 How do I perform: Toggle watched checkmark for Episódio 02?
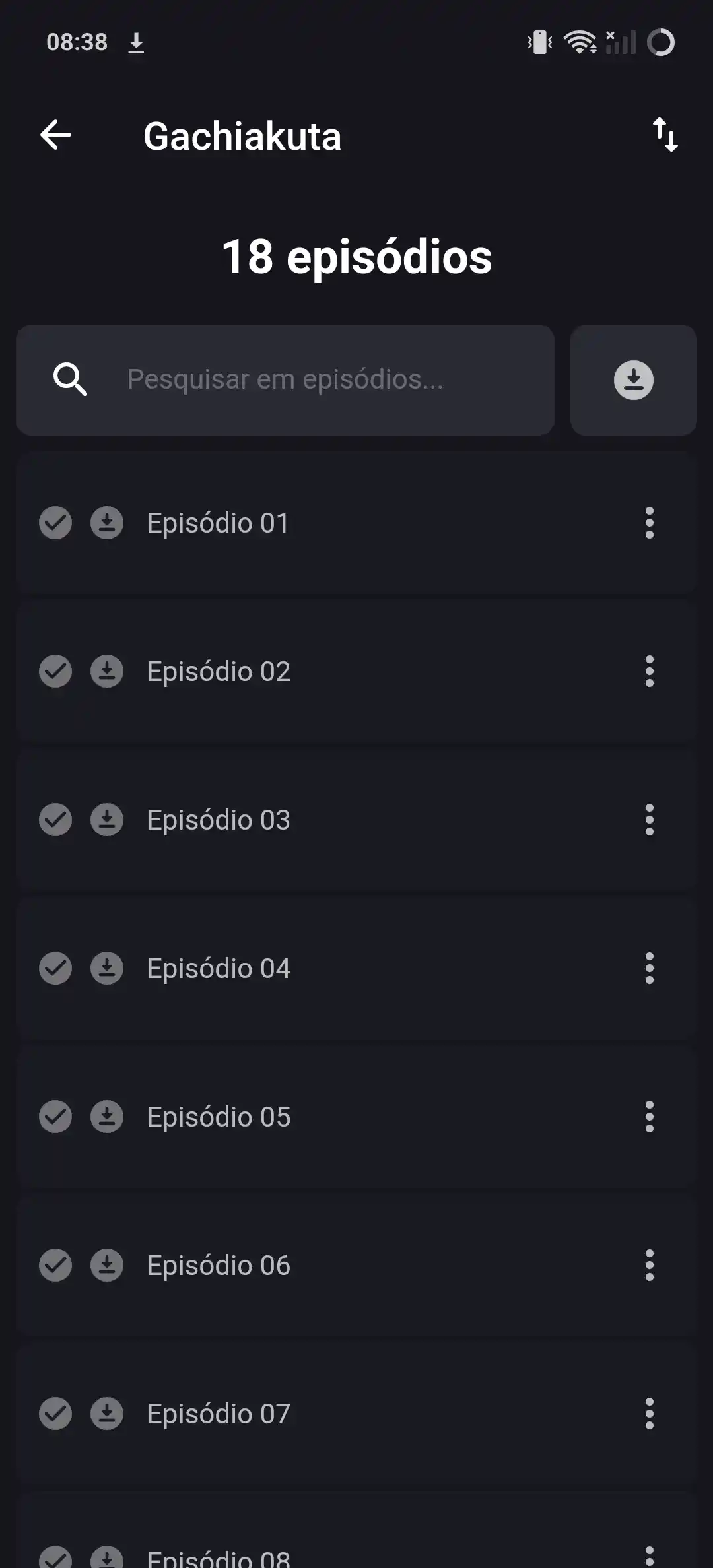tap(55, 672)
